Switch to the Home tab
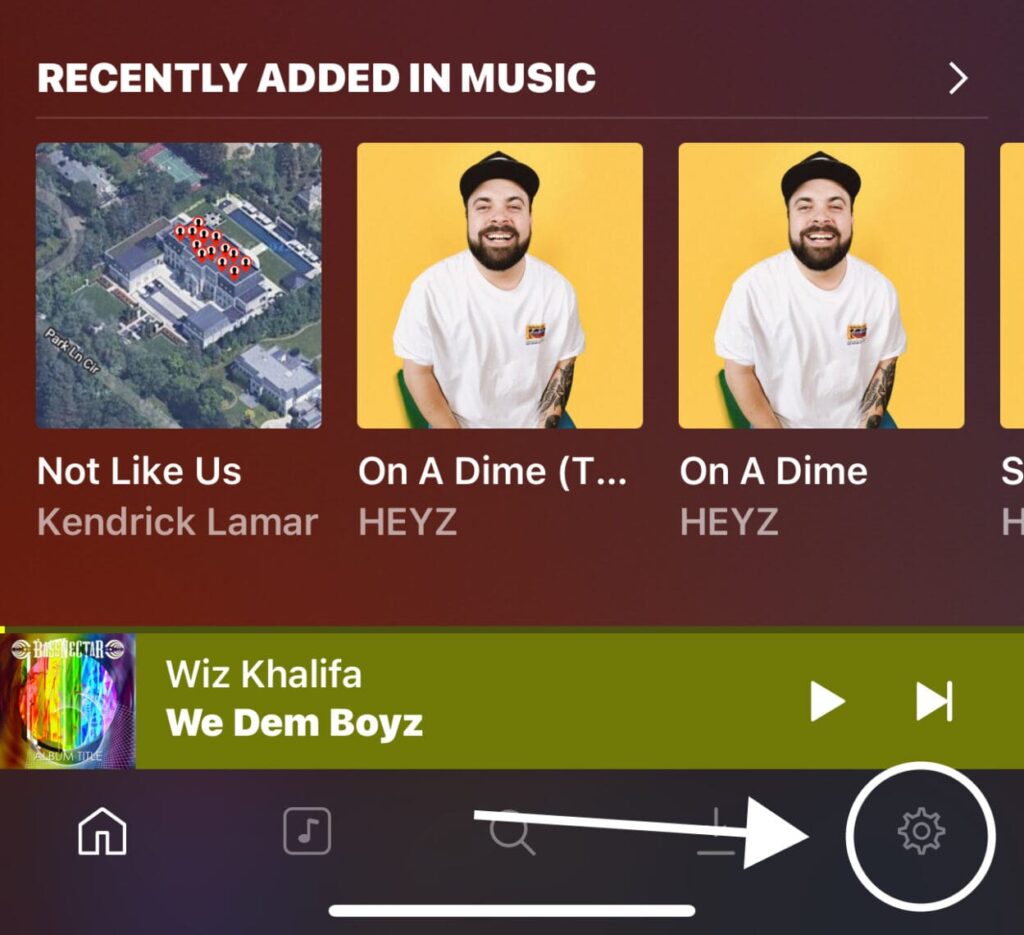The width and height of the screenshot is (1024, 935). point(103,832)
